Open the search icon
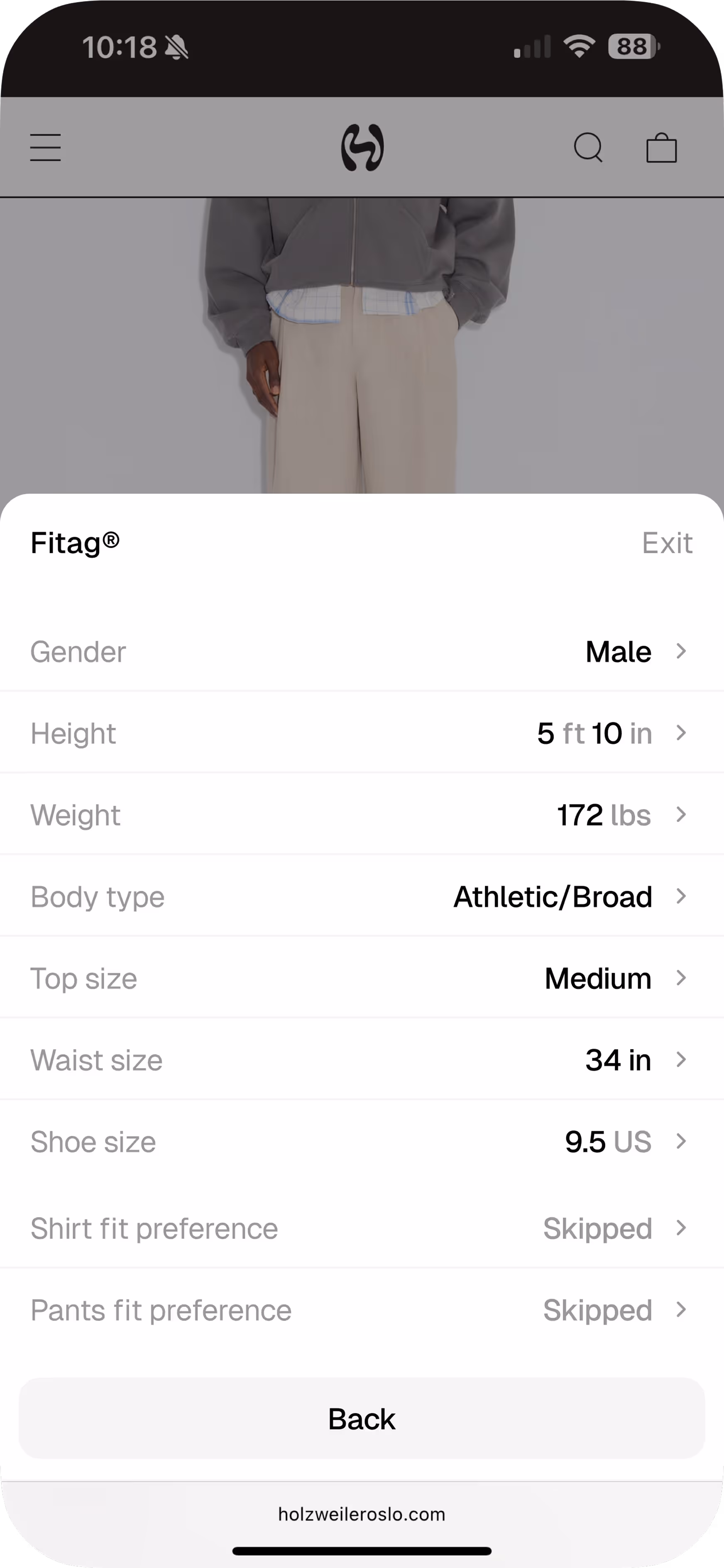 tap(588, 148)
